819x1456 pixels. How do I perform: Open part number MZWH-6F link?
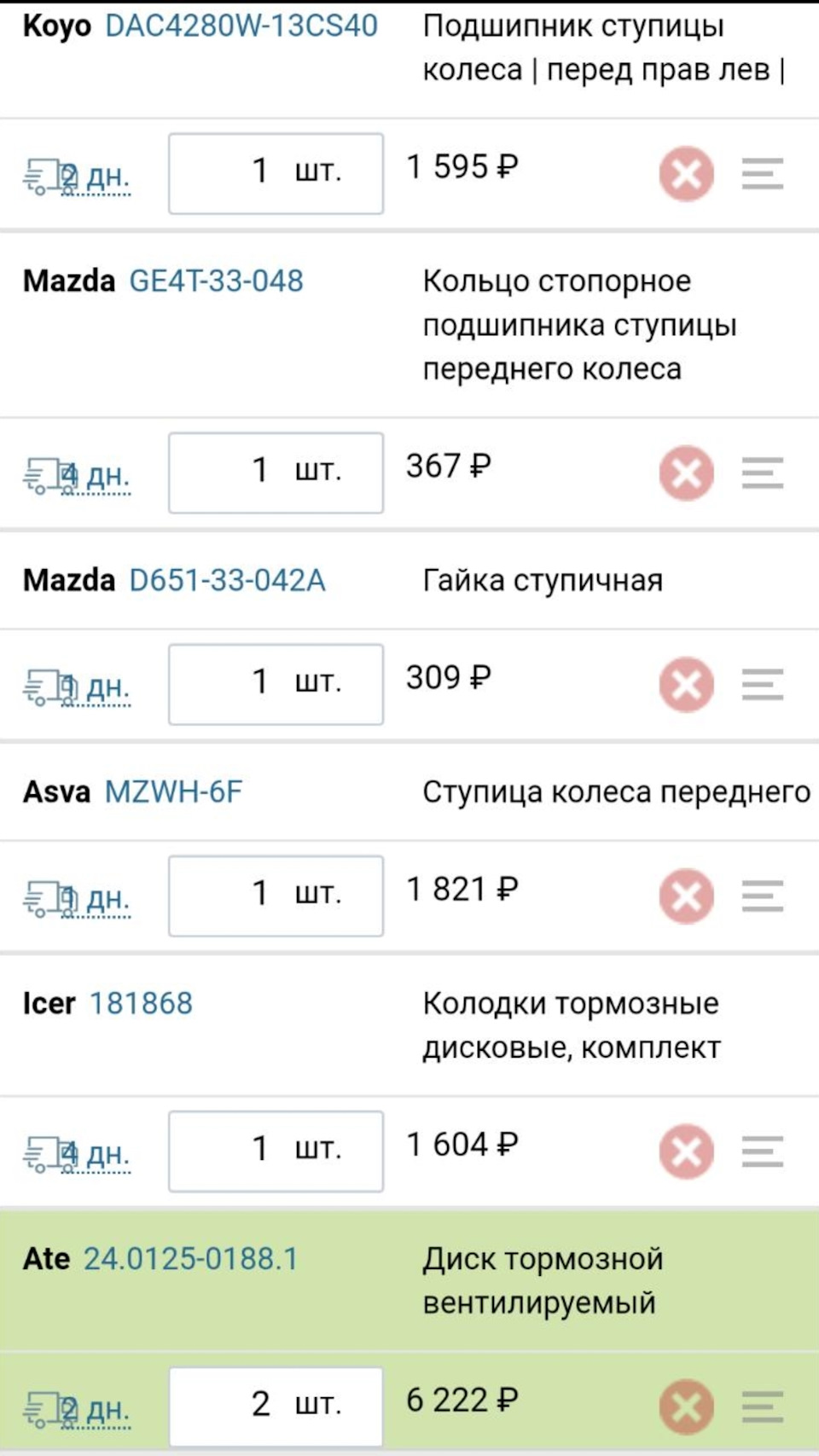pos(173,792)
